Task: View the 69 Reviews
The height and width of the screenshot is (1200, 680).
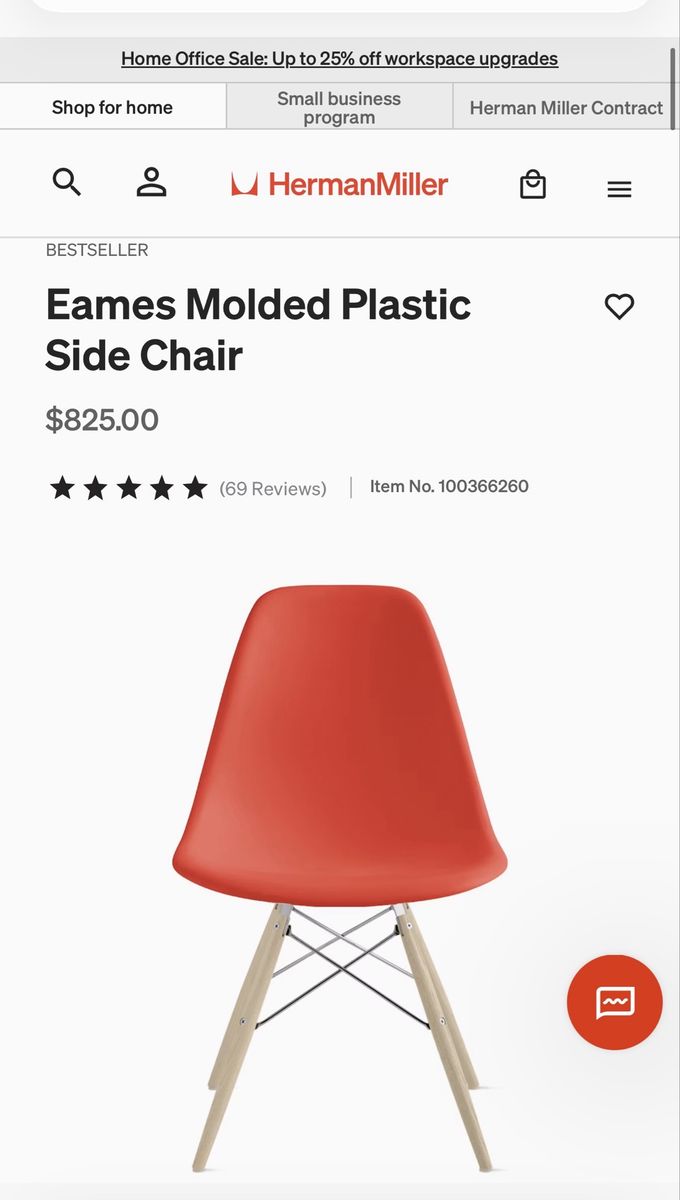Action: pyautogui.click(x=273, y=489)
